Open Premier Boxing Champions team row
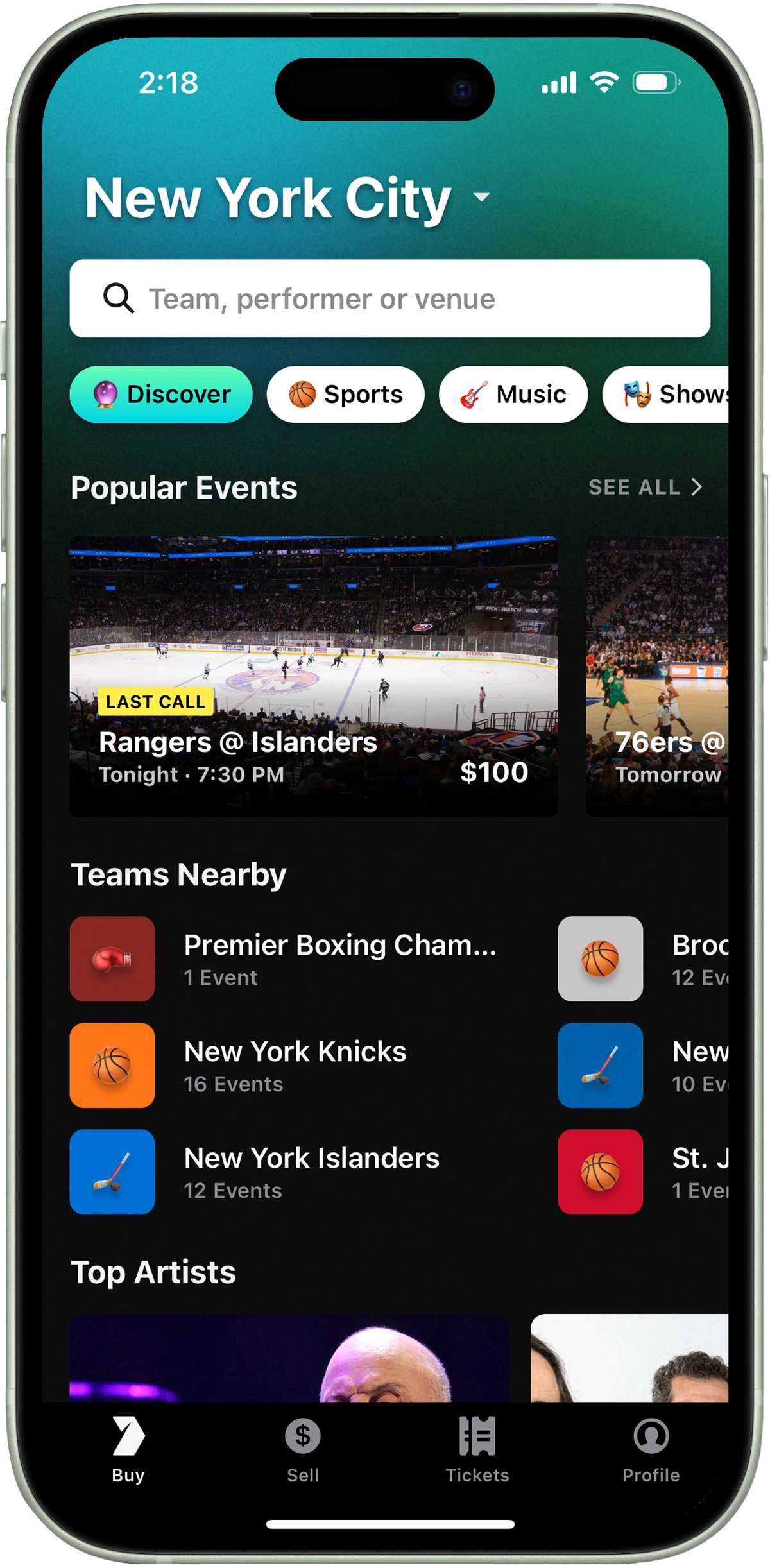This screenshot has width=770, height=1568. (289, 959)
